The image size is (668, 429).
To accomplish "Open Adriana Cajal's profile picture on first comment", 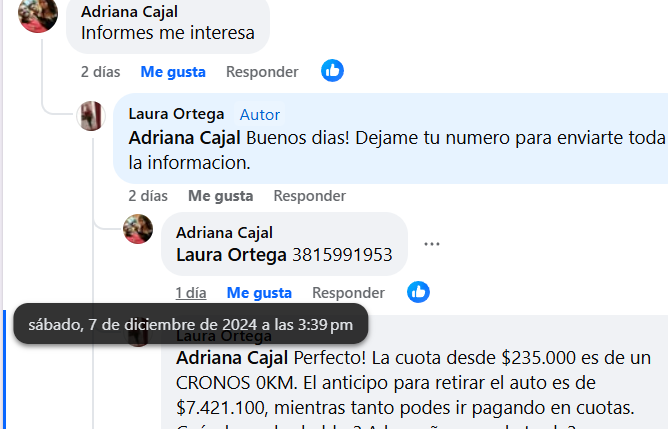I will click(38, 14).
